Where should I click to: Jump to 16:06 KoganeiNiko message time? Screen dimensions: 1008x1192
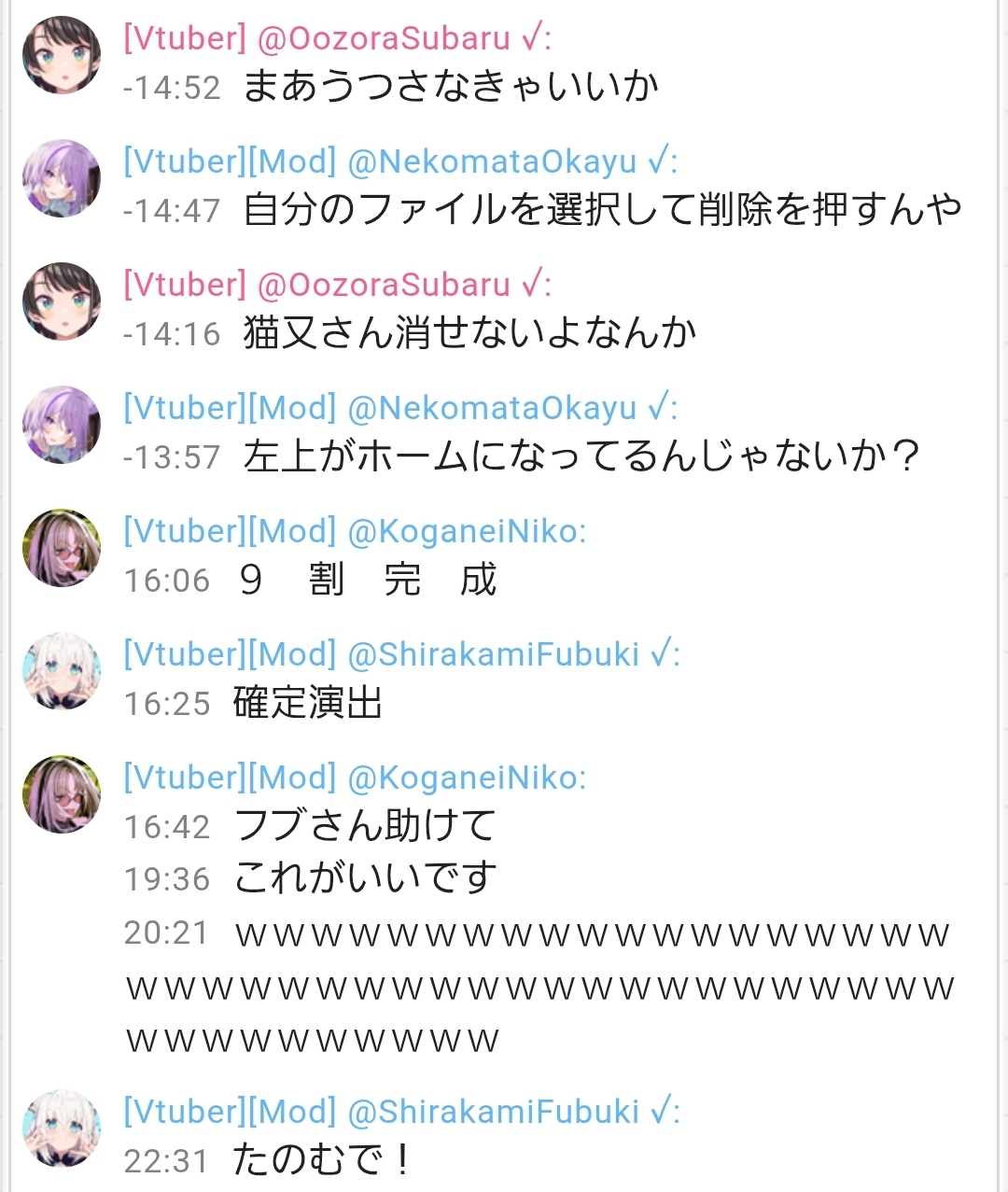click(x=167, y=582)
